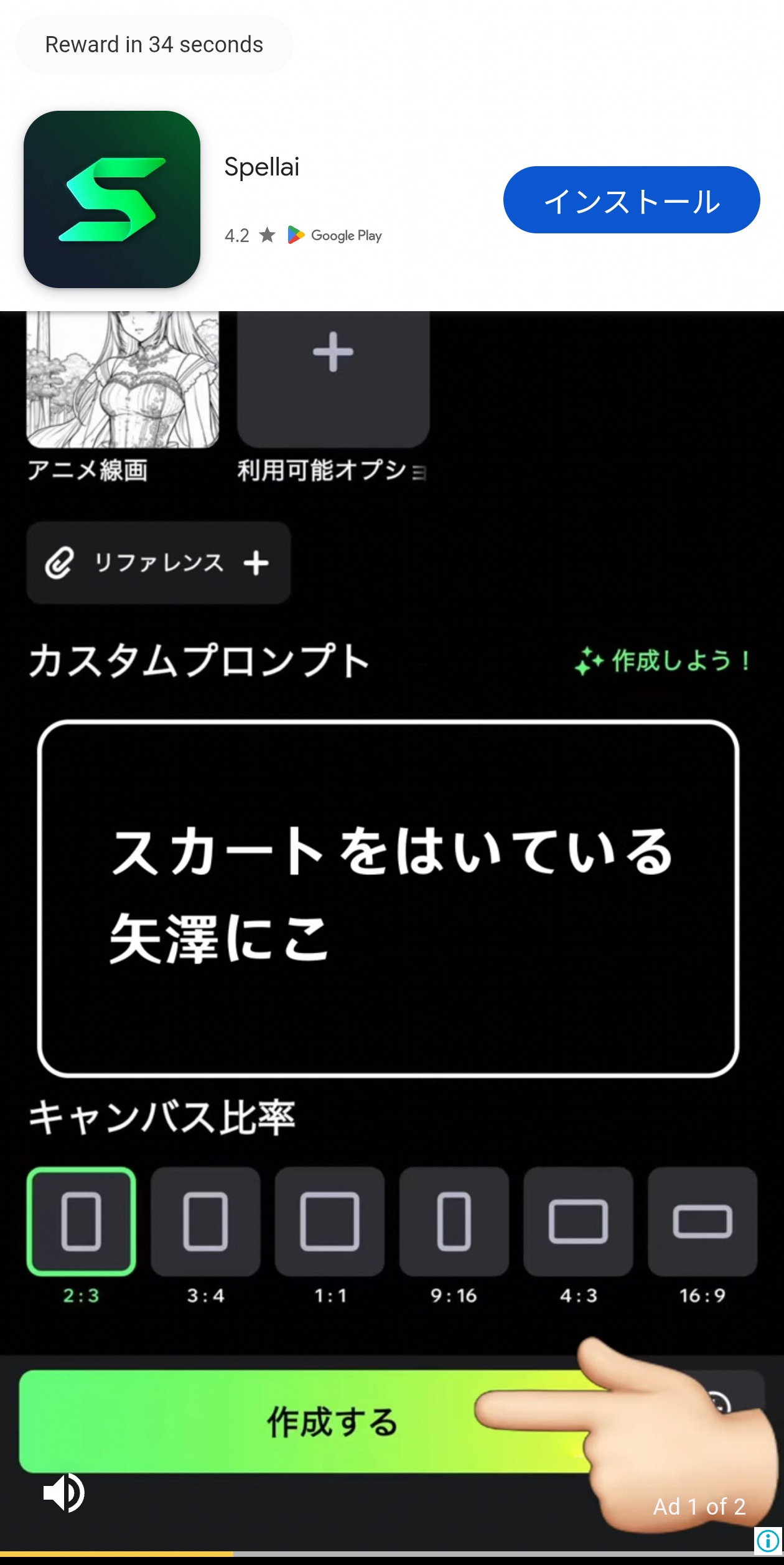Viewport: 784px width, 1565px height.
Task: Mute the ad's sound
Action: [63, 1492]
